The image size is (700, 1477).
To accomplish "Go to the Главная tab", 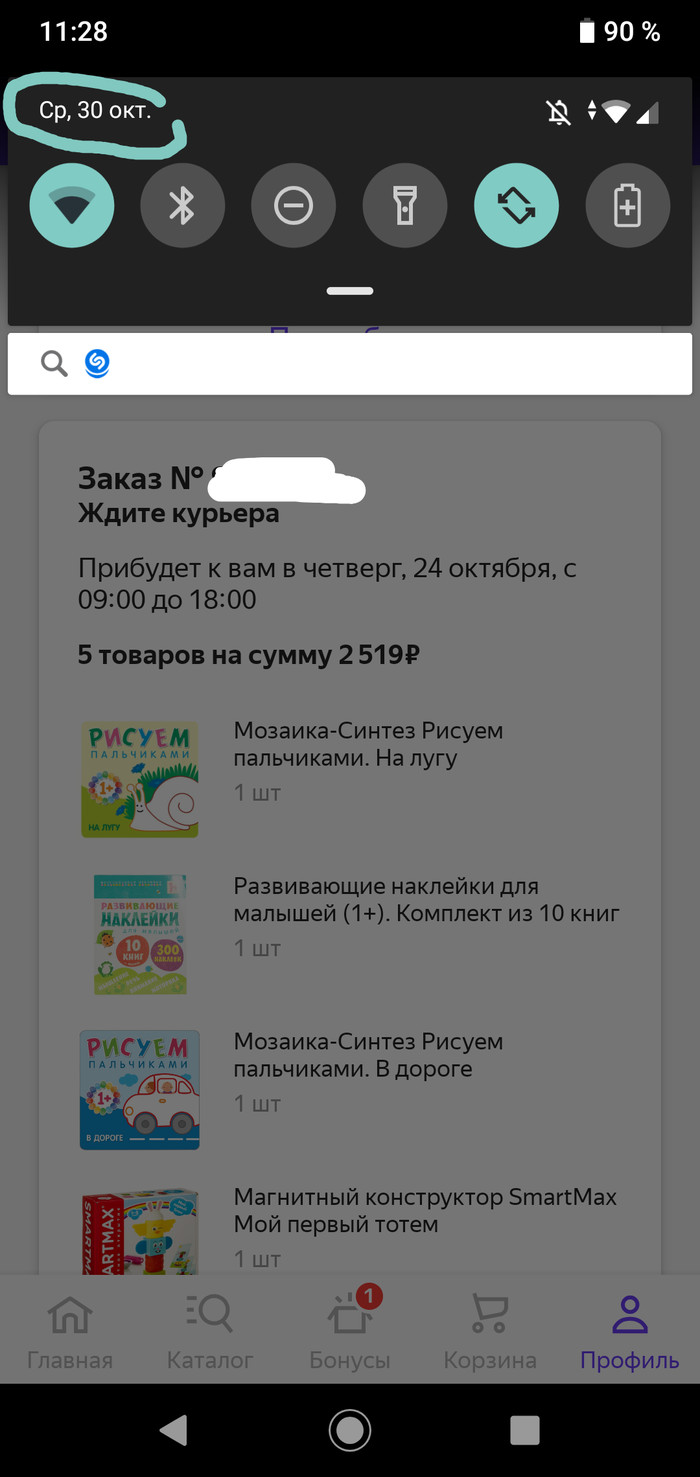I will point(70,1332).
